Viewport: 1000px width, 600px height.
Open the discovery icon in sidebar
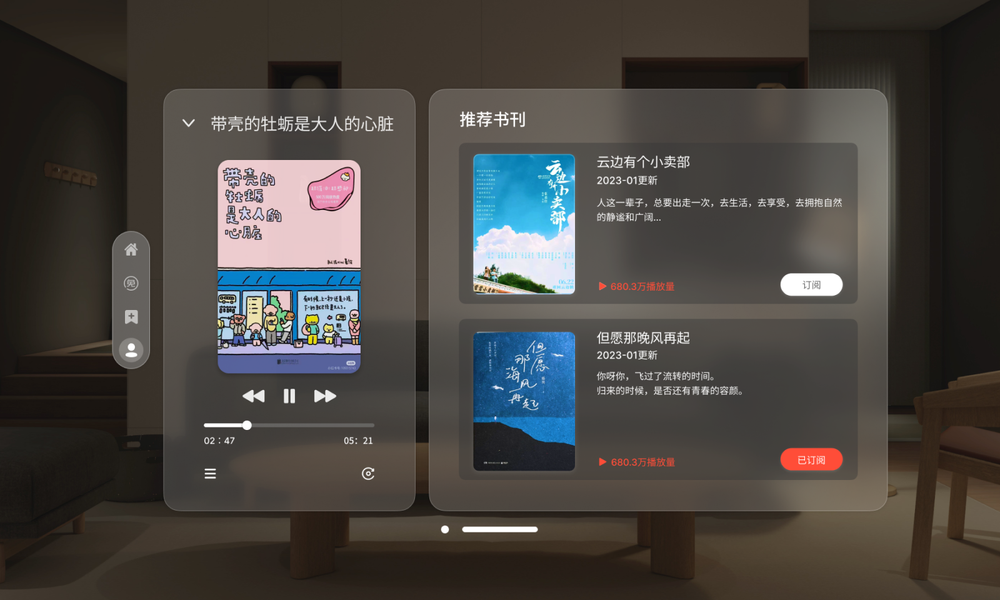(x=131, y=283)
